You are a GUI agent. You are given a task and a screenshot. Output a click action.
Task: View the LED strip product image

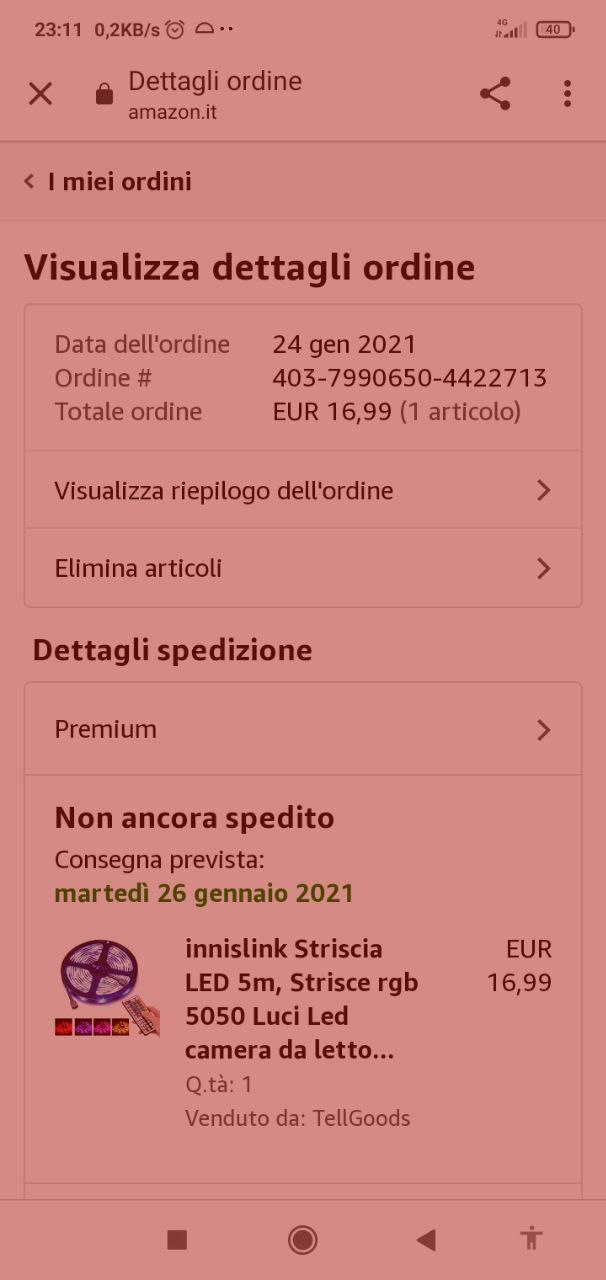106,987
